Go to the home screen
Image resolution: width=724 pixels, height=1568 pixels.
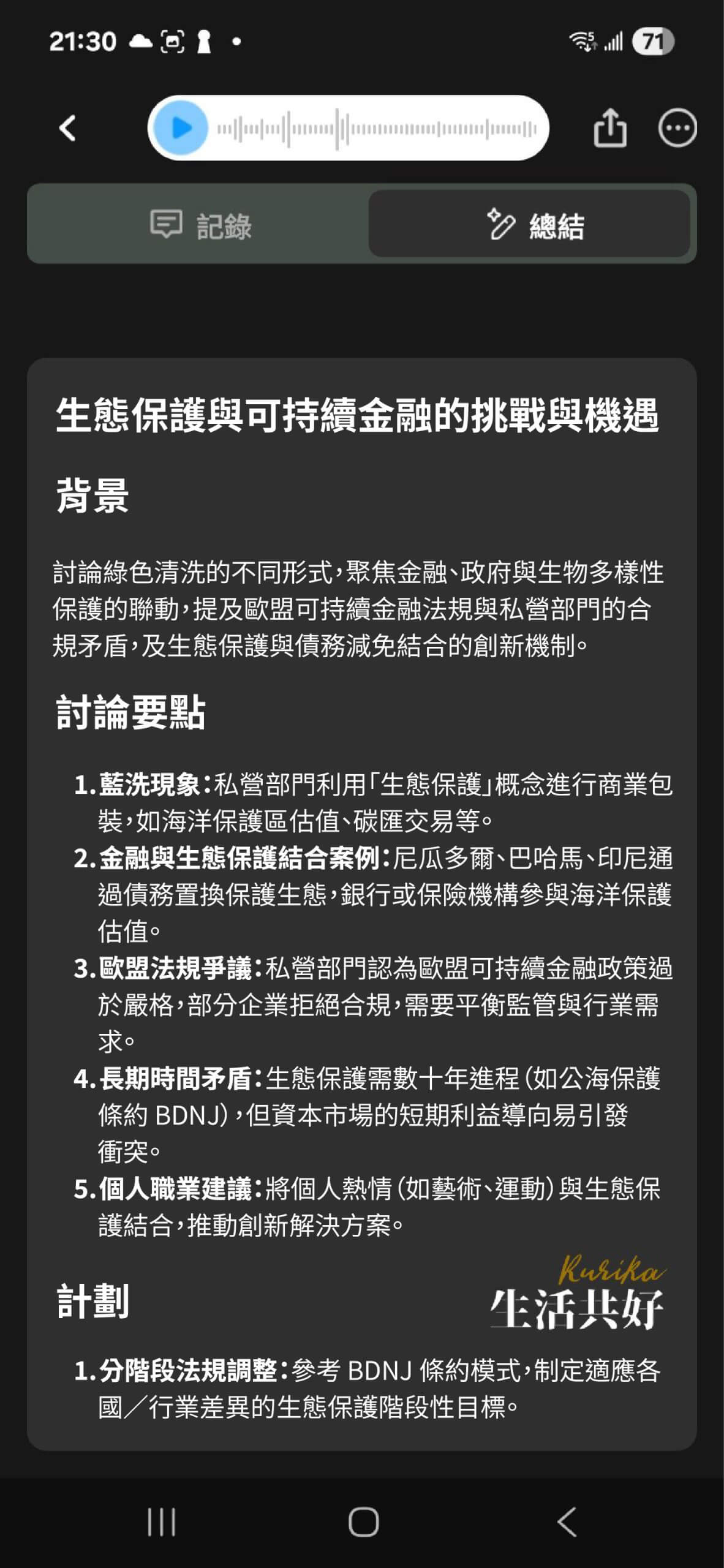(363, 1521)
